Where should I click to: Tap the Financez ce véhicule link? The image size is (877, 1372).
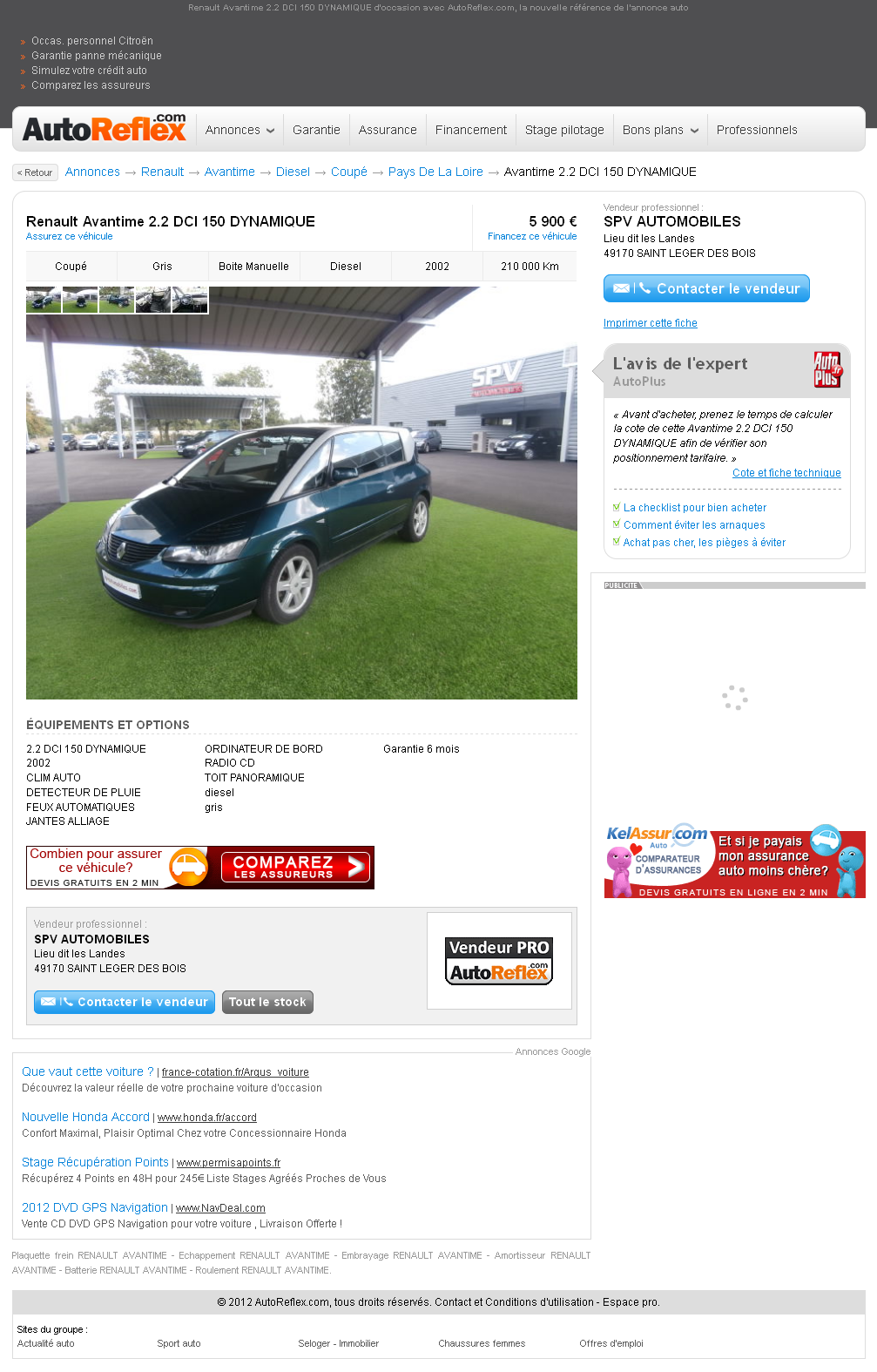531,237
